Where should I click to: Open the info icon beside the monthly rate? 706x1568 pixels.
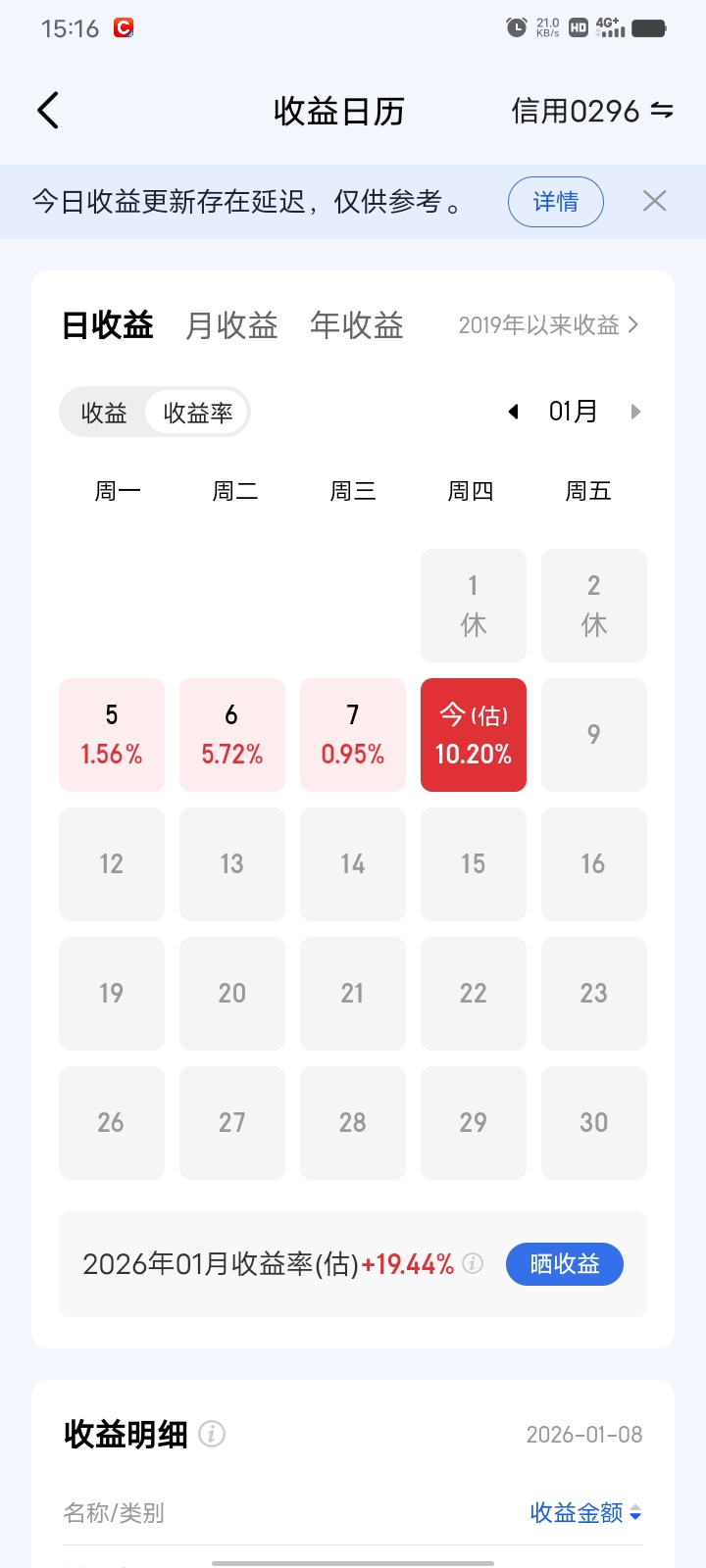473,1264
